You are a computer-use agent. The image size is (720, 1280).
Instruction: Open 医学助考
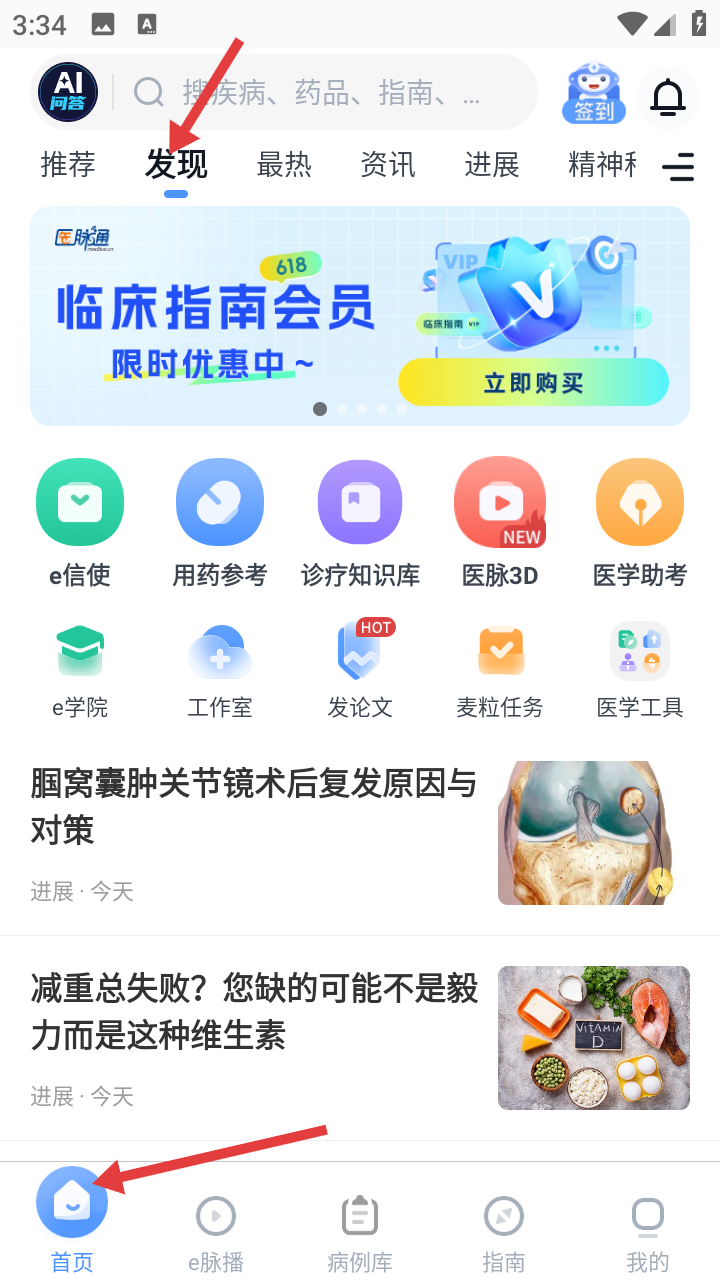coord(640,522)
